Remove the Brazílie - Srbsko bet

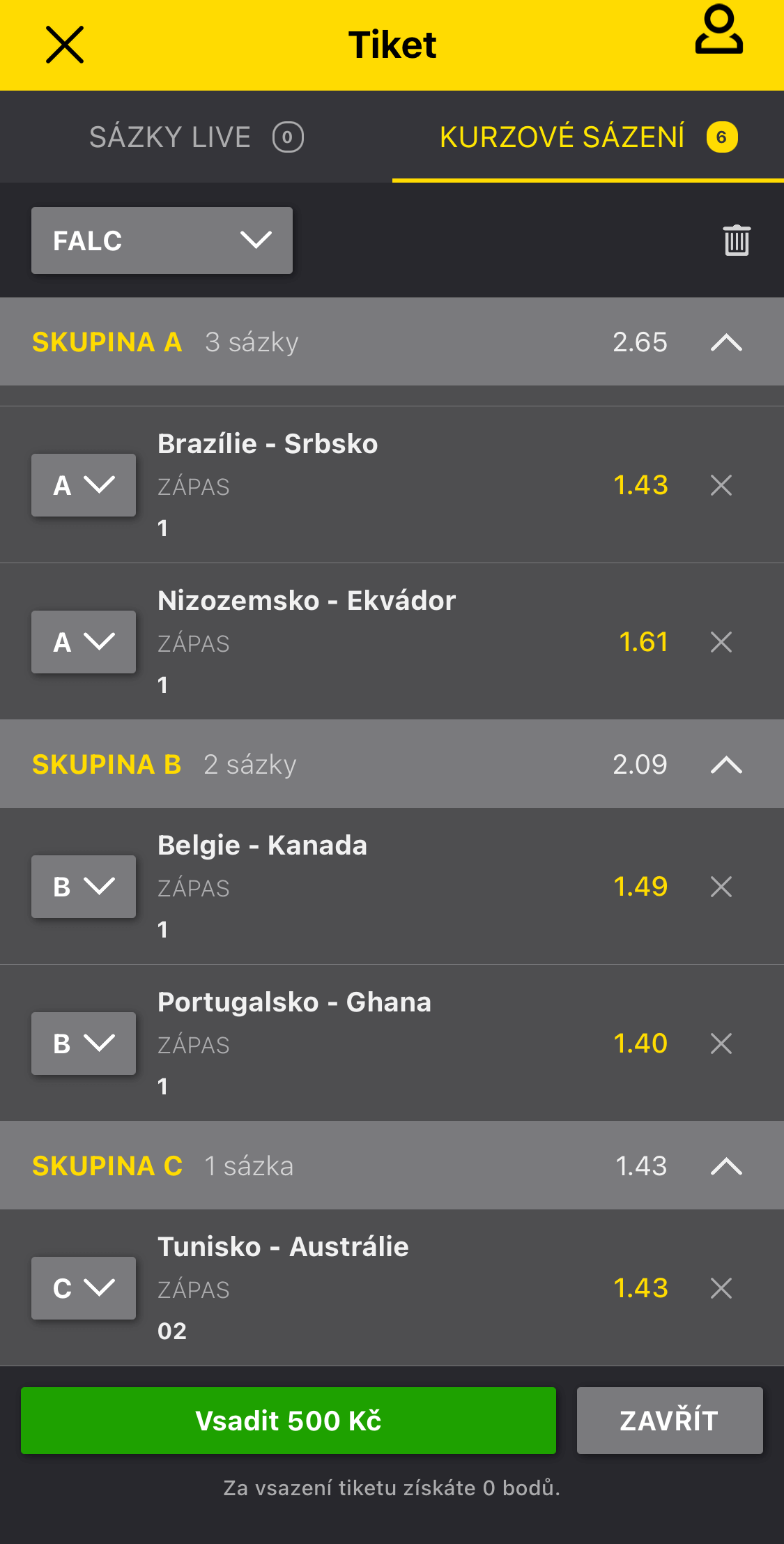[721, 485]
